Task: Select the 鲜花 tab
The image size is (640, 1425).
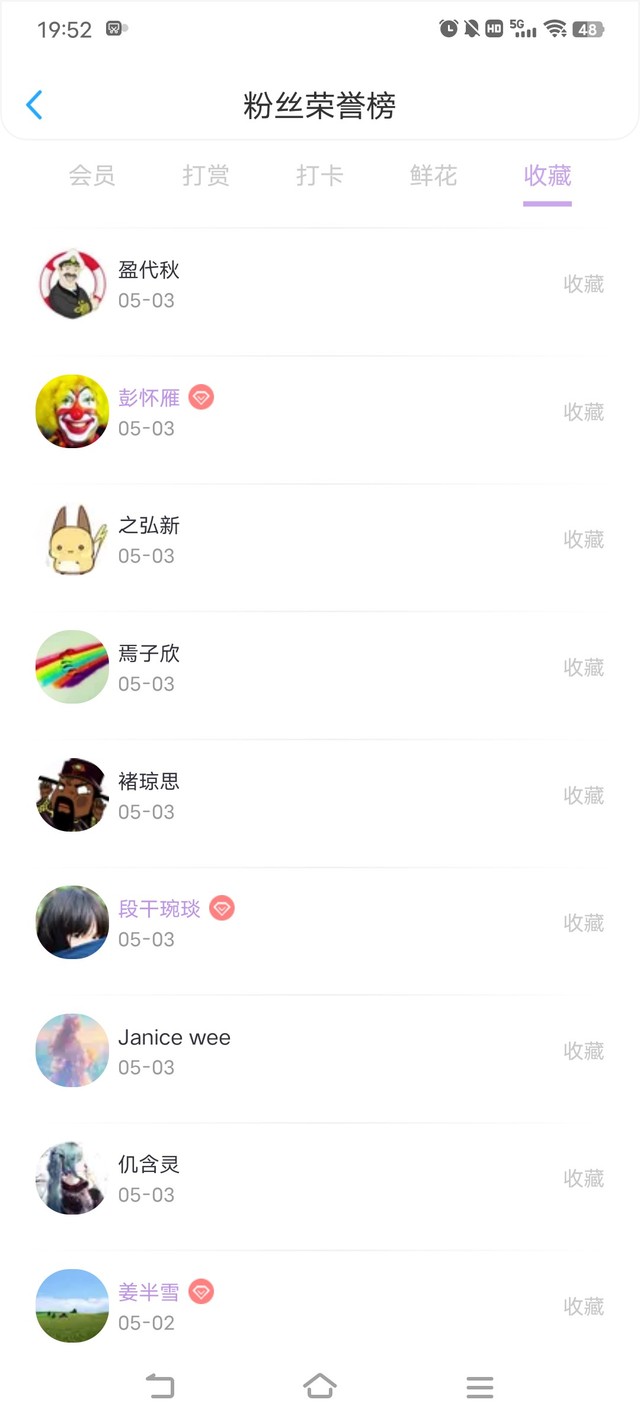Action: pyautogui.click(x=433, y=176)
